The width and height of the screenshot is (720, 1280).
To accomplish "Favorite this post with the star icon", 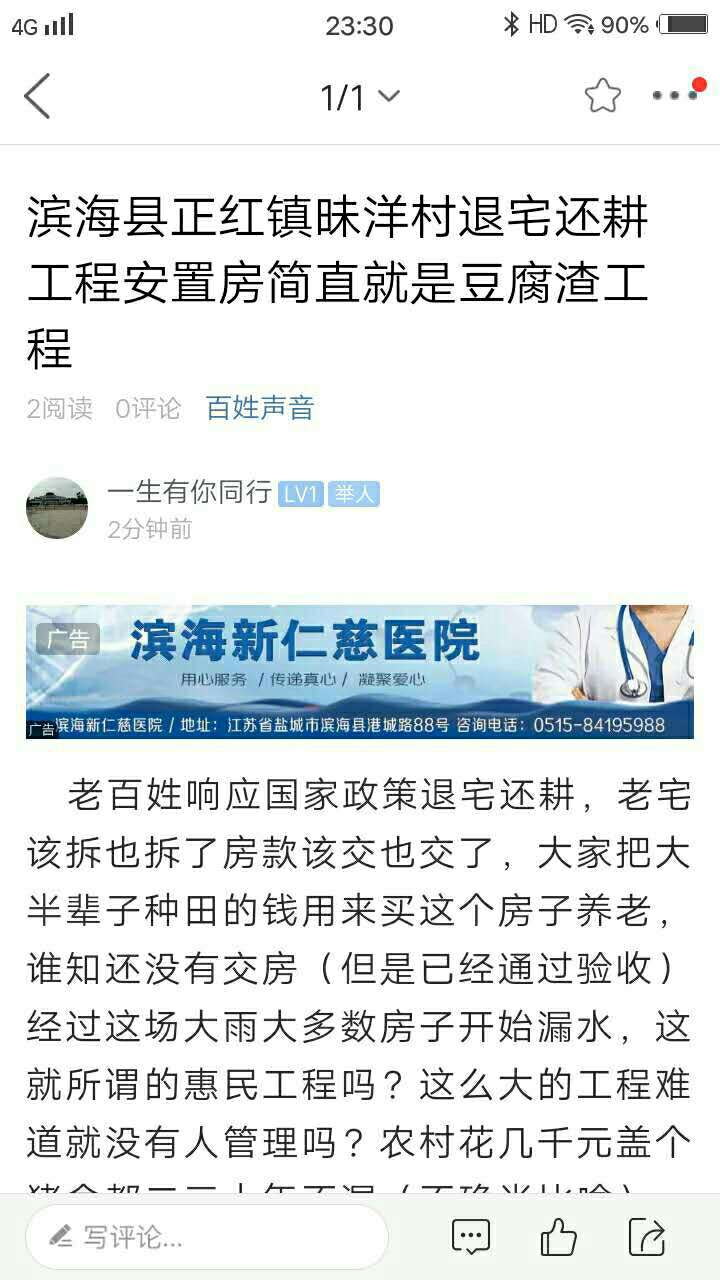I will [x=602, y=96].
